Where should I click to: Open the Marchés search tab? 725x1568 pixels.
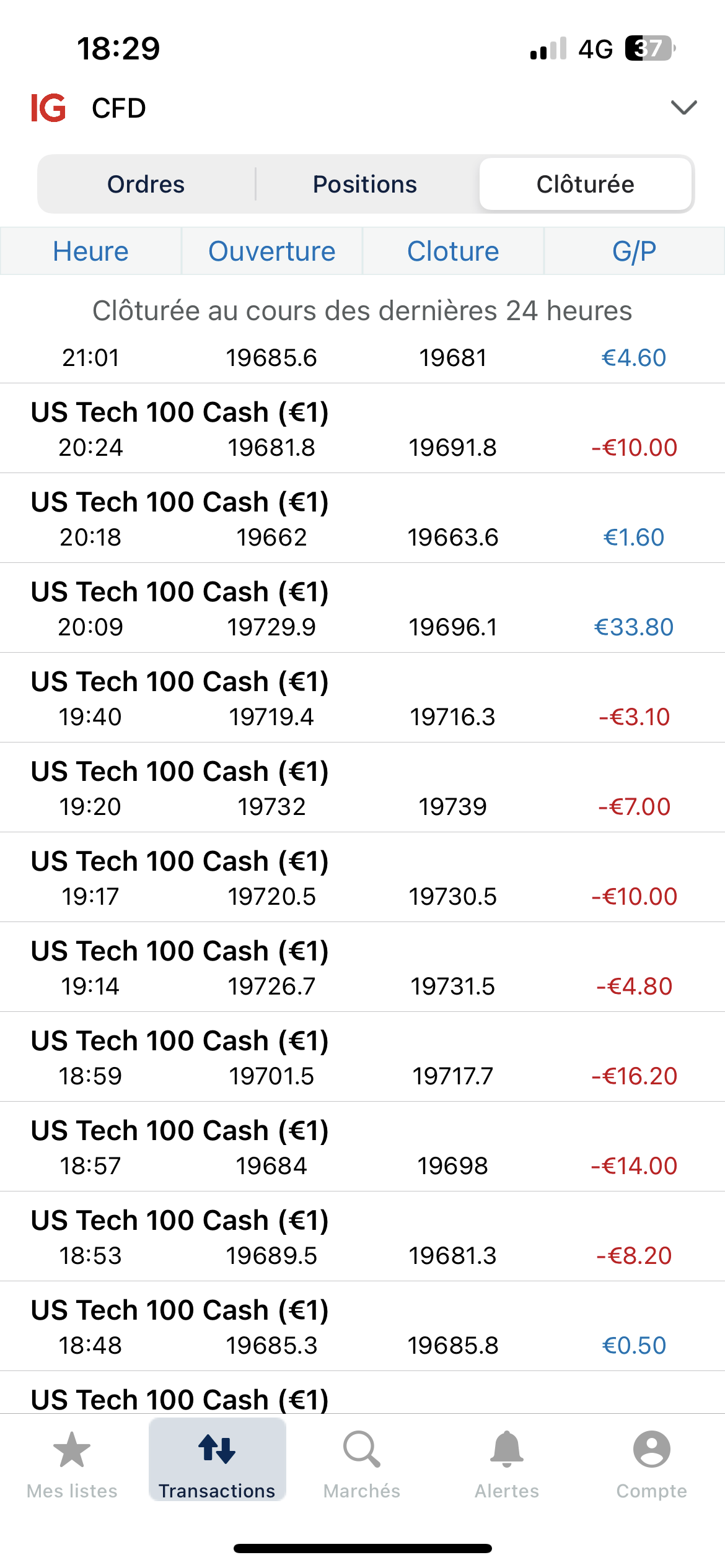[x=362, y=1464]
